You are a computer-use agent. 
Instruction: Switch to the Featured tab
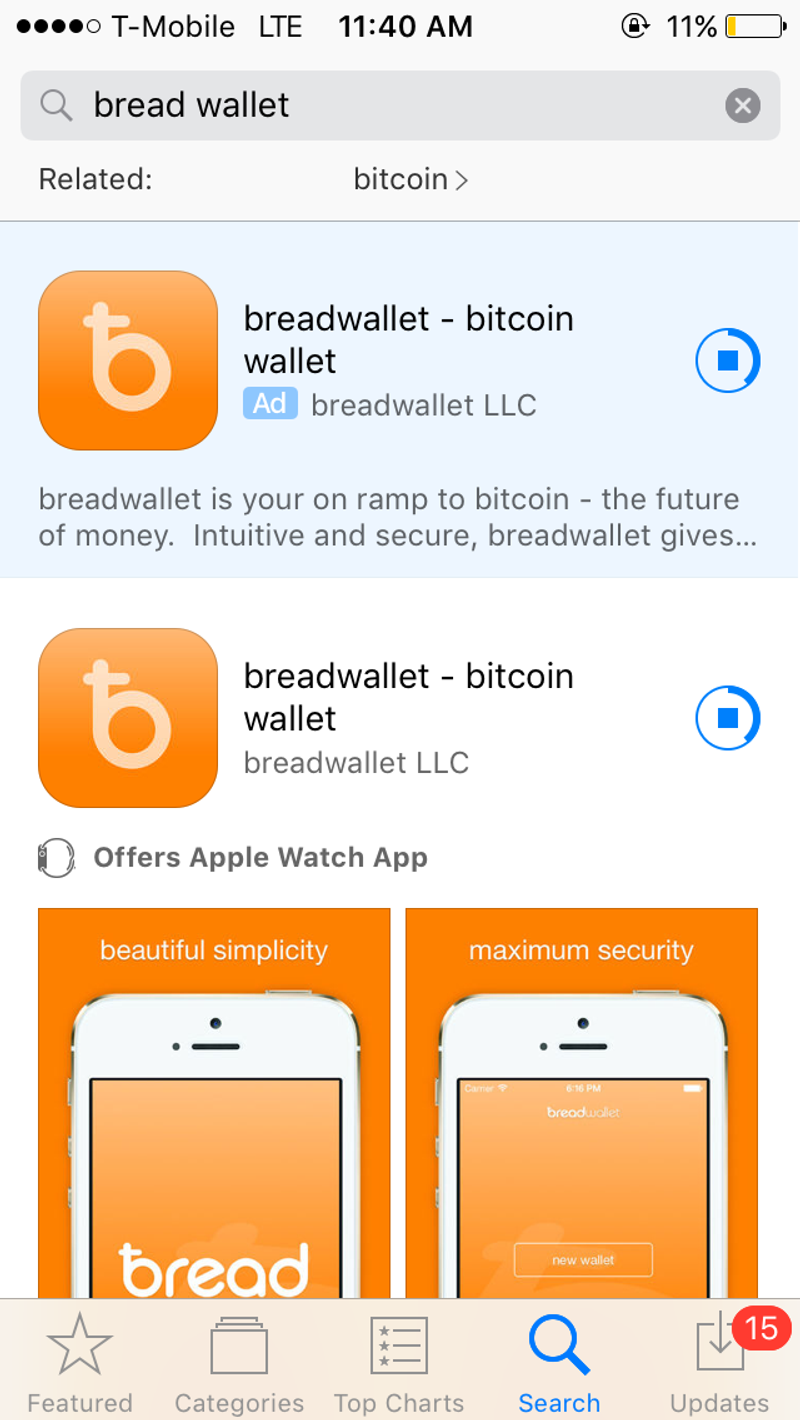(x=79, y=1362)
